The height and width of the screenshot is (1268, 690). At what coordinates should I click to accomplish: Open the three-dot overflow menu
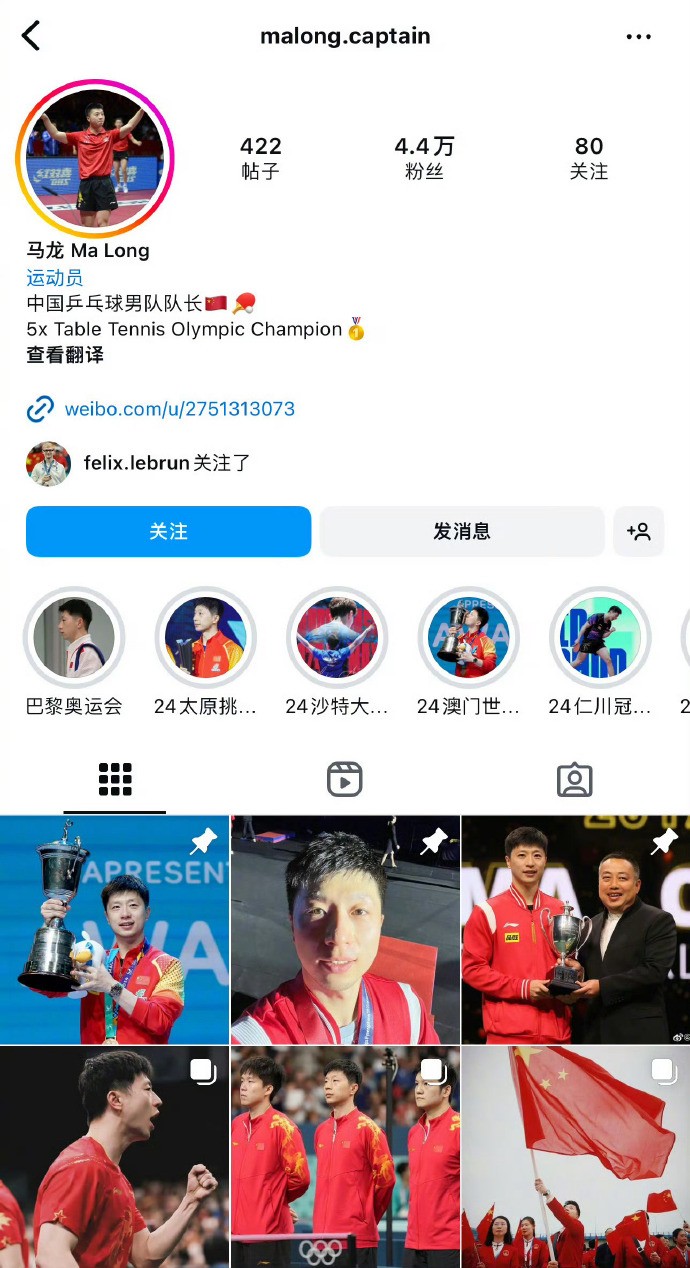[x=638, y=37]
